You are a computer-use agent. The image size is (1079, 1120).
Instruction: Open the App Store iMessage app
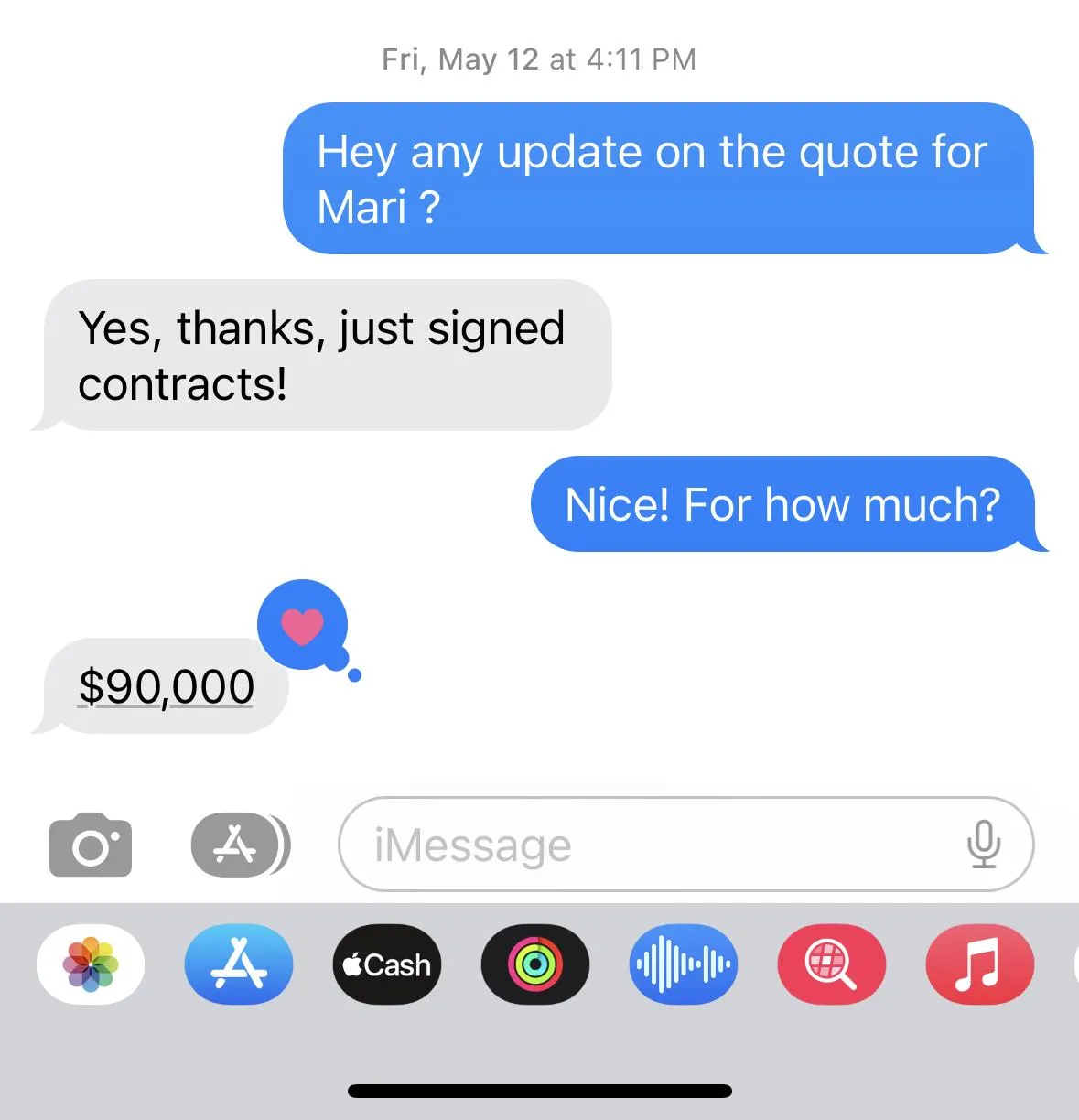(x=239, y=964)
